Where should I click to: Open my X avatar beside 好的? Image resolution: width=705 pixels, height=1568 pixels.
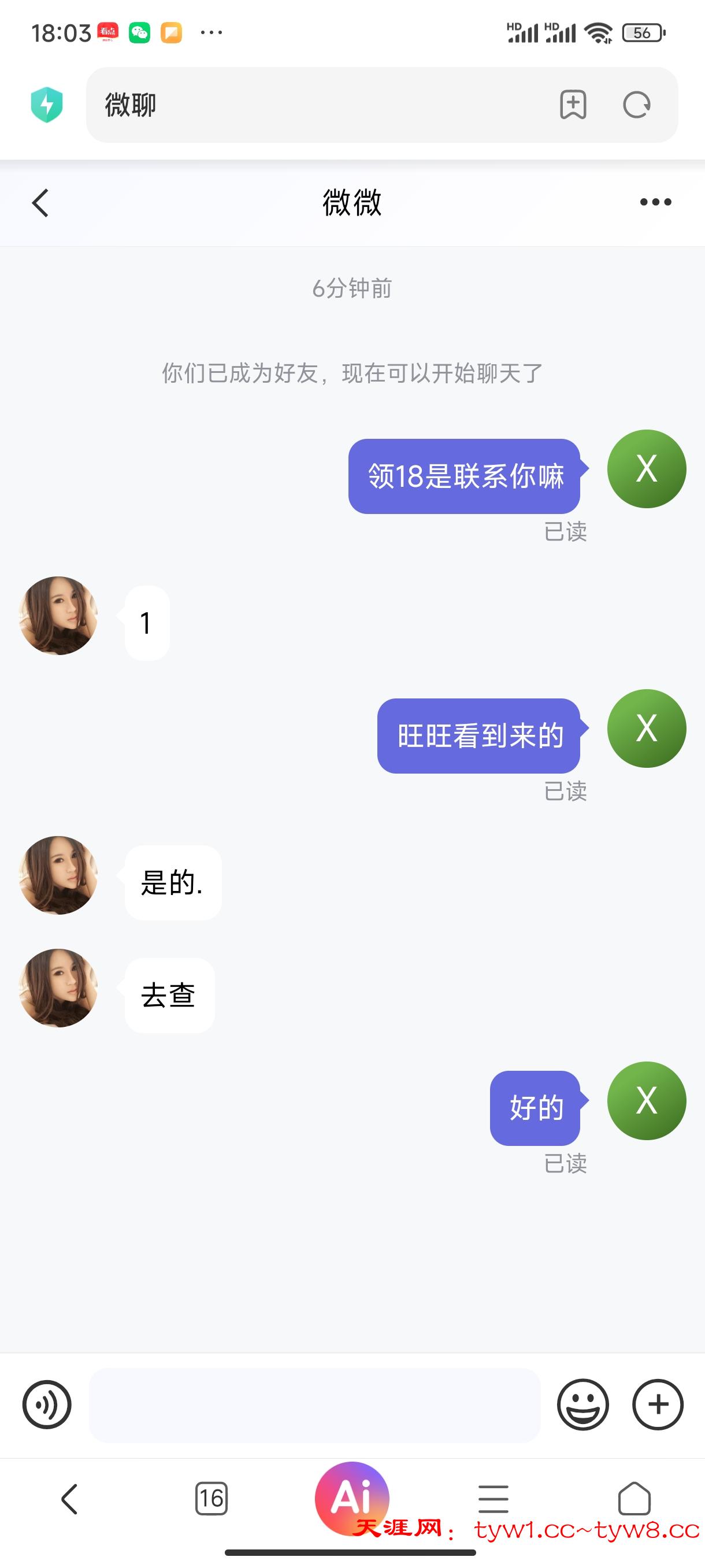coord(646,1100)
